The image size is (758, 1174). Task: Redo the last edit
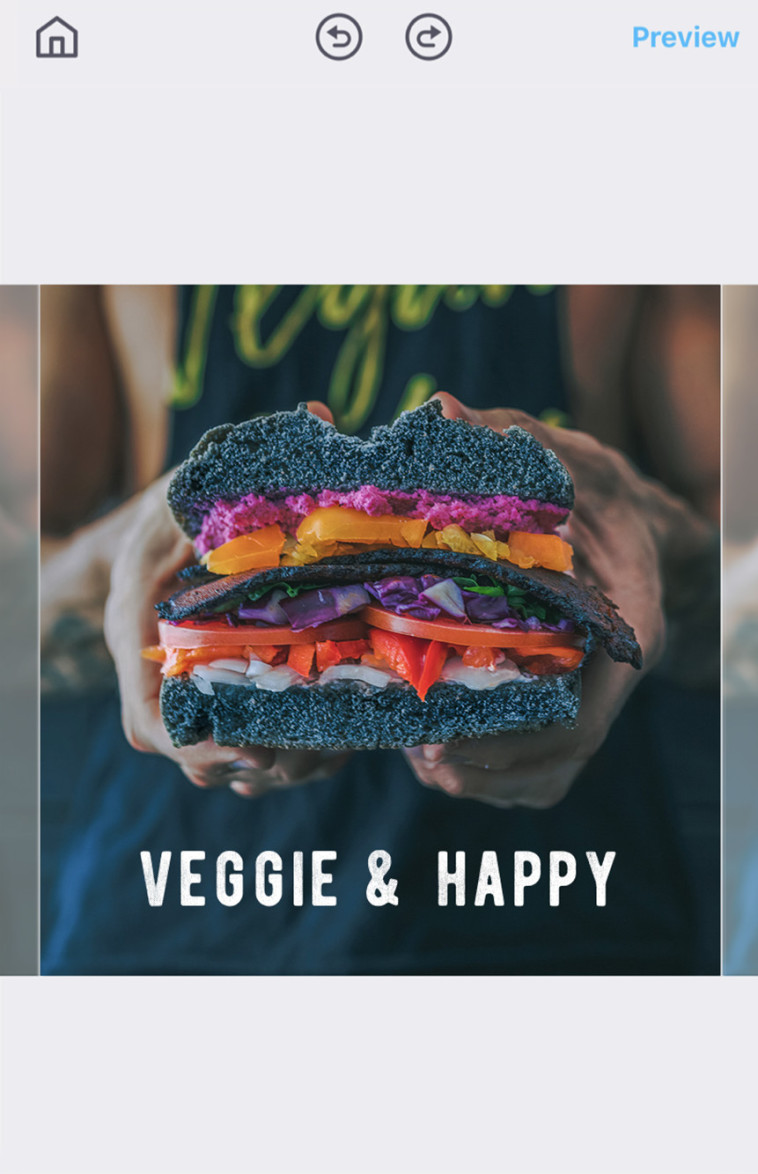(428, 38)
